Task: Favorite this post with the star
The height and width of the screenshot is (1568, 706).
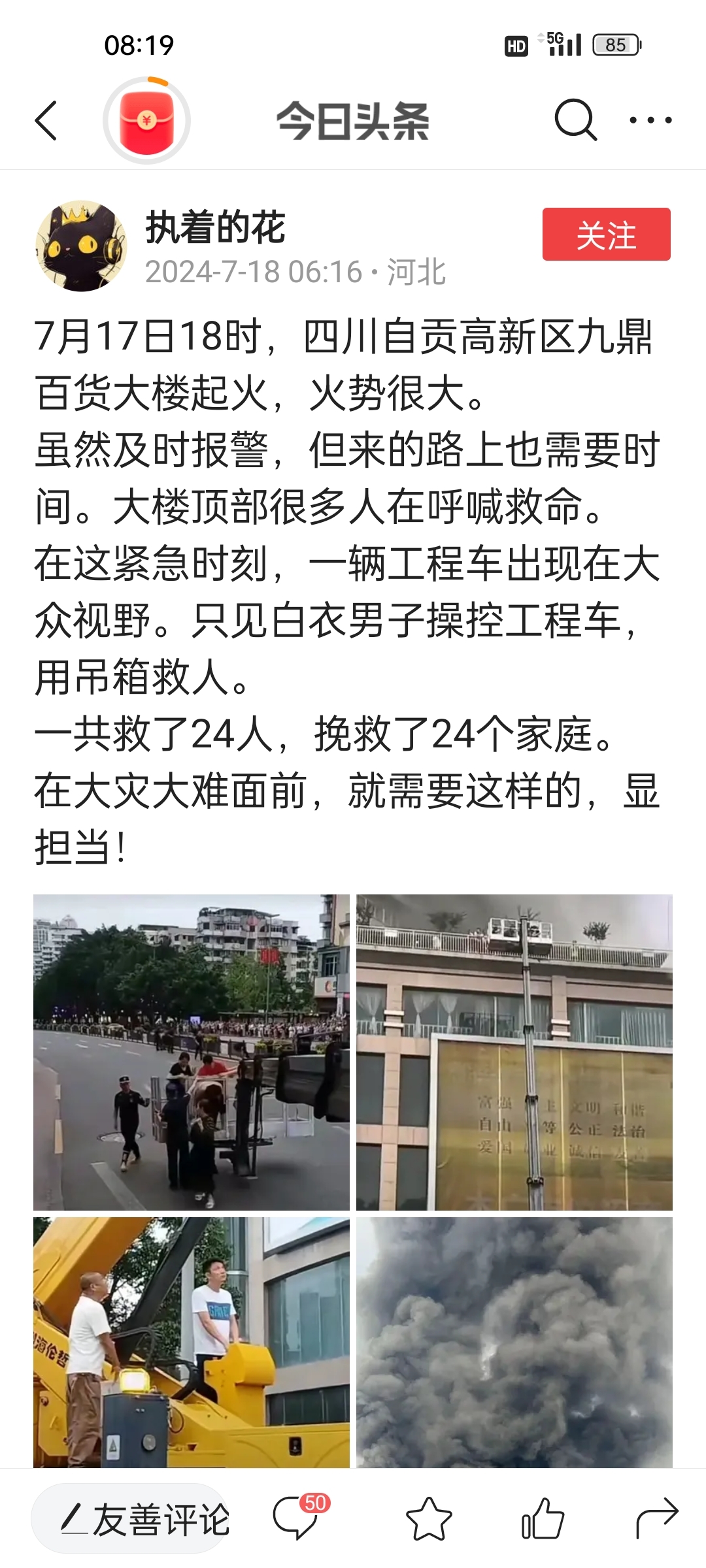Action: click(429, 1518)
